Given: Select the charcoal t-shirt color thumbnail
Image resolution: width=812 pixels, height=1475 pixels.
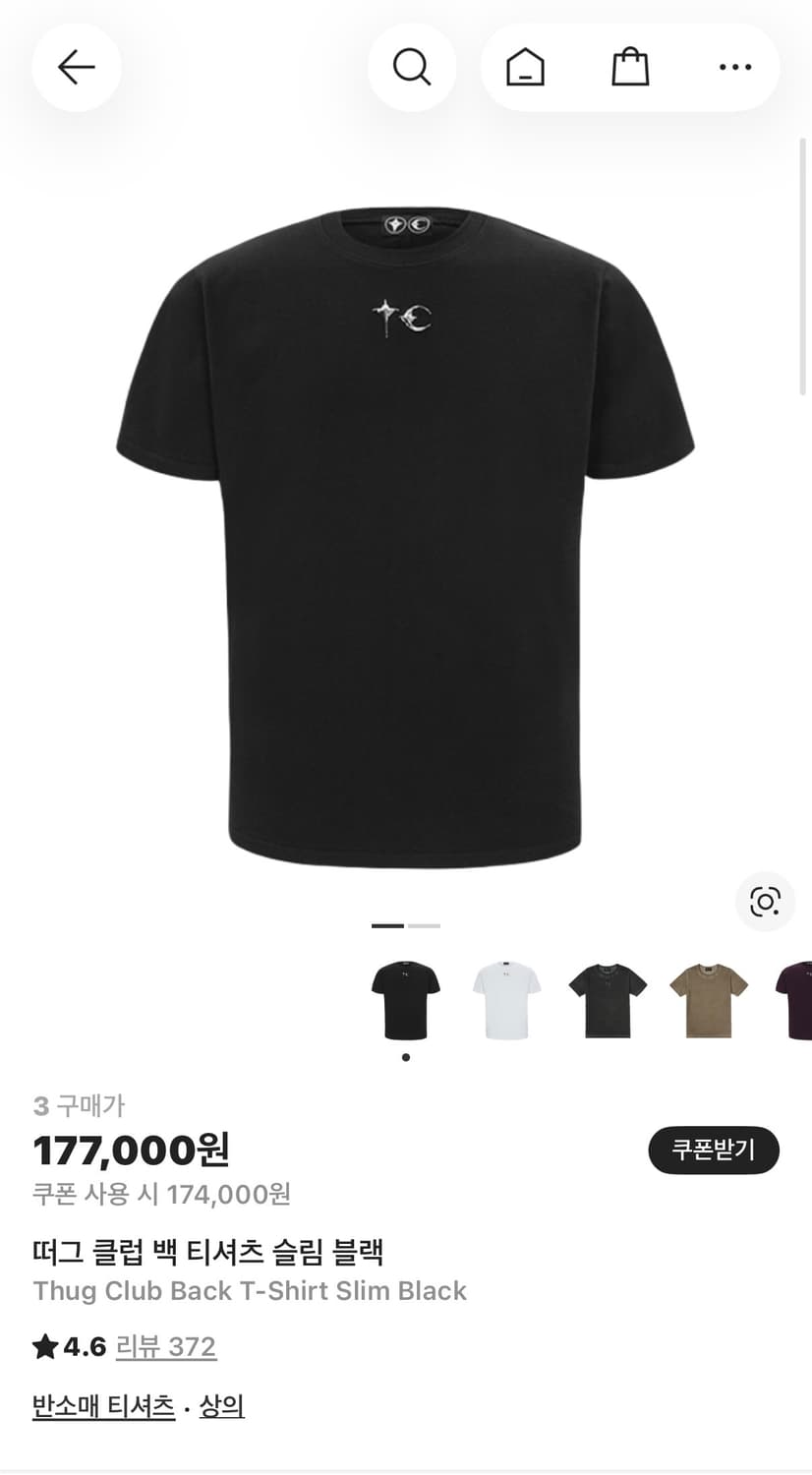Looking at the screenshot, I should tap(607, 998).
